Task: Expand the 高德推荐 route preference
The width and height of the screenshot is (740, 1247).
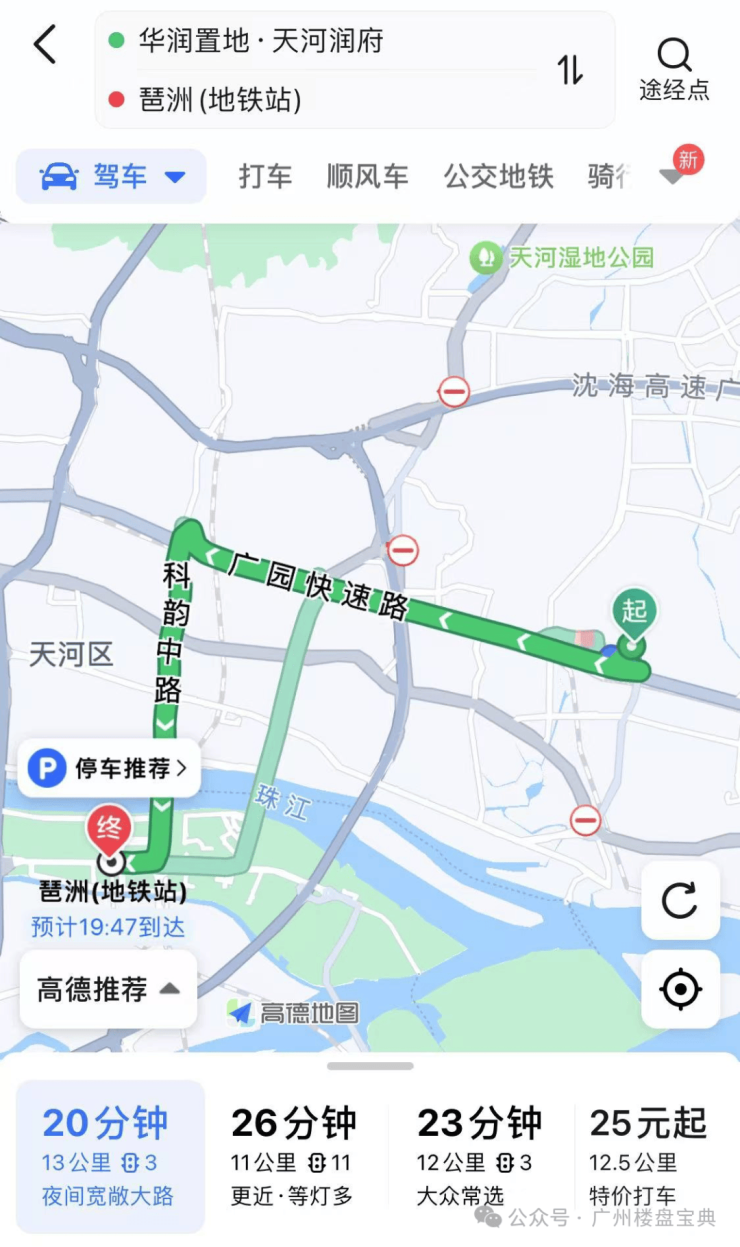Action: 108,990
